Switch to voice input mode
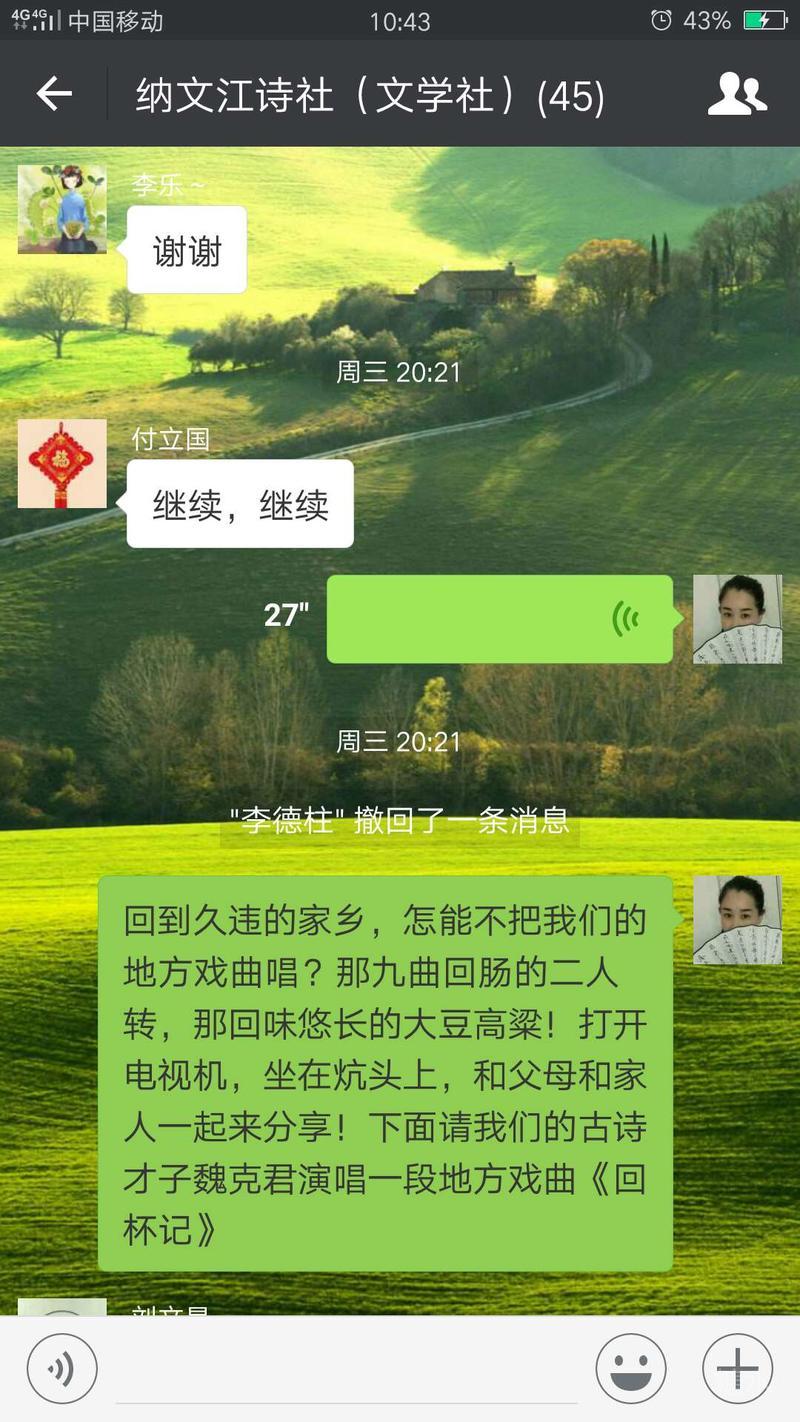The width and height of the screenshot is (800, 1422). (62, 1368)
